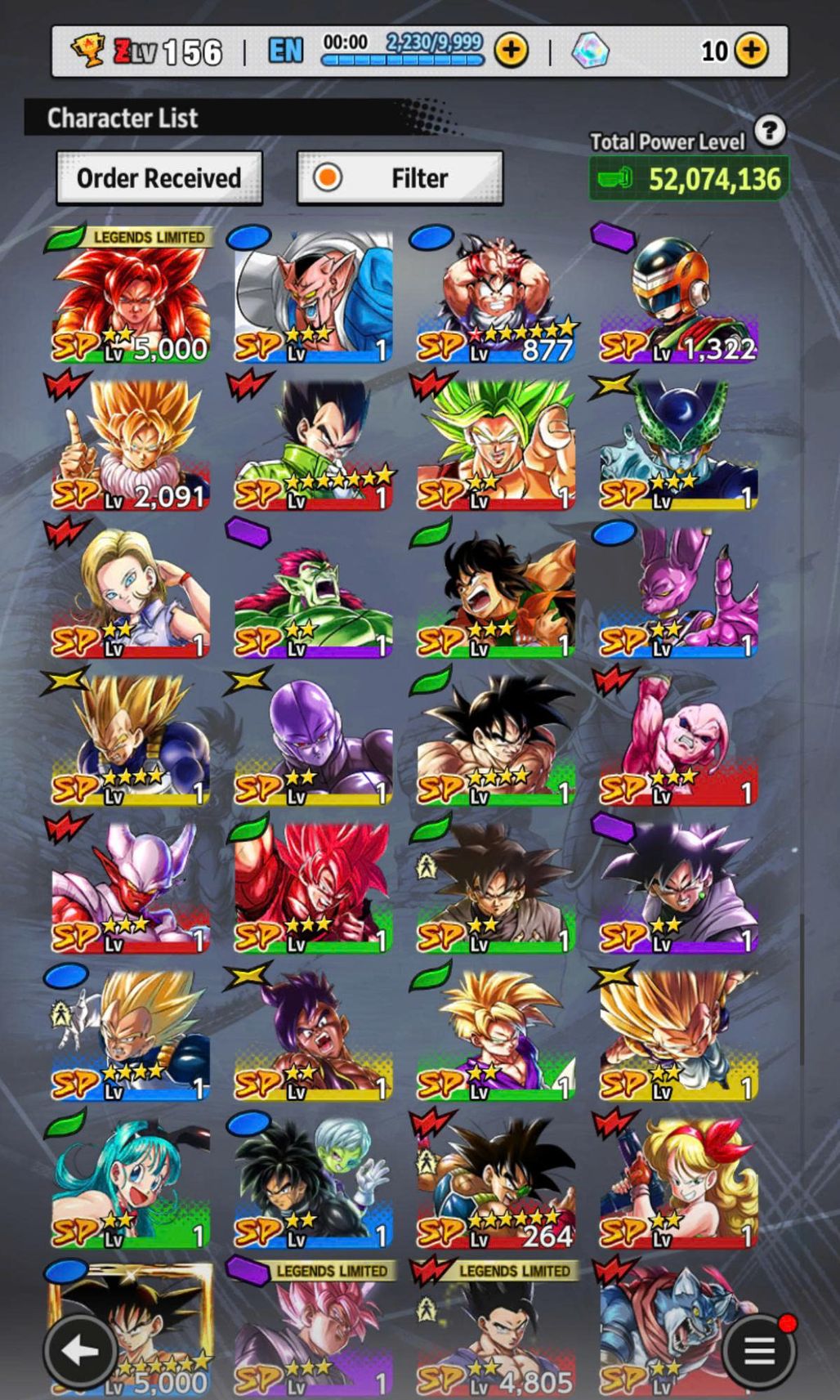Add crystals with the plus icon

[751, 51]
